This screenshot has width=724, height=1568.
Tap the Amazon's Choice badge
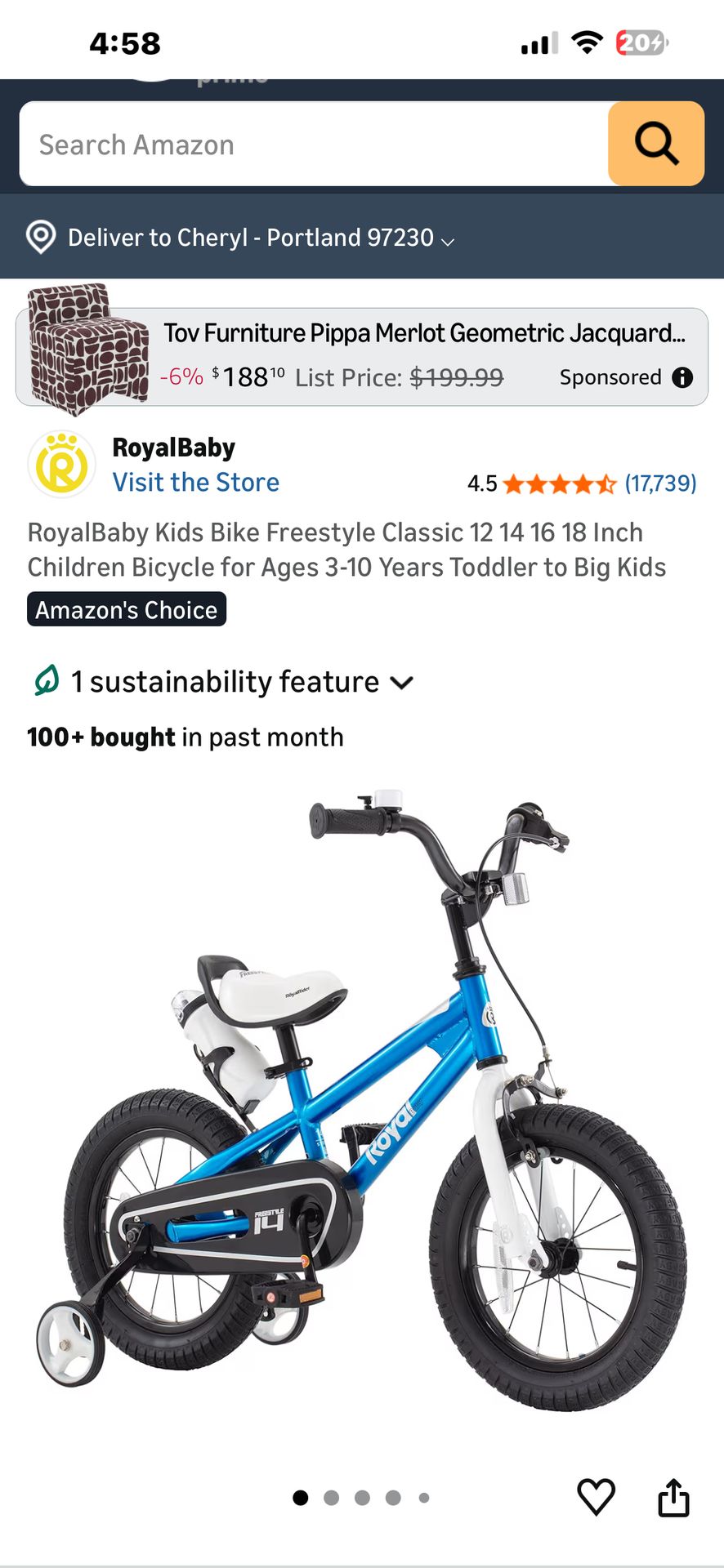127,610
